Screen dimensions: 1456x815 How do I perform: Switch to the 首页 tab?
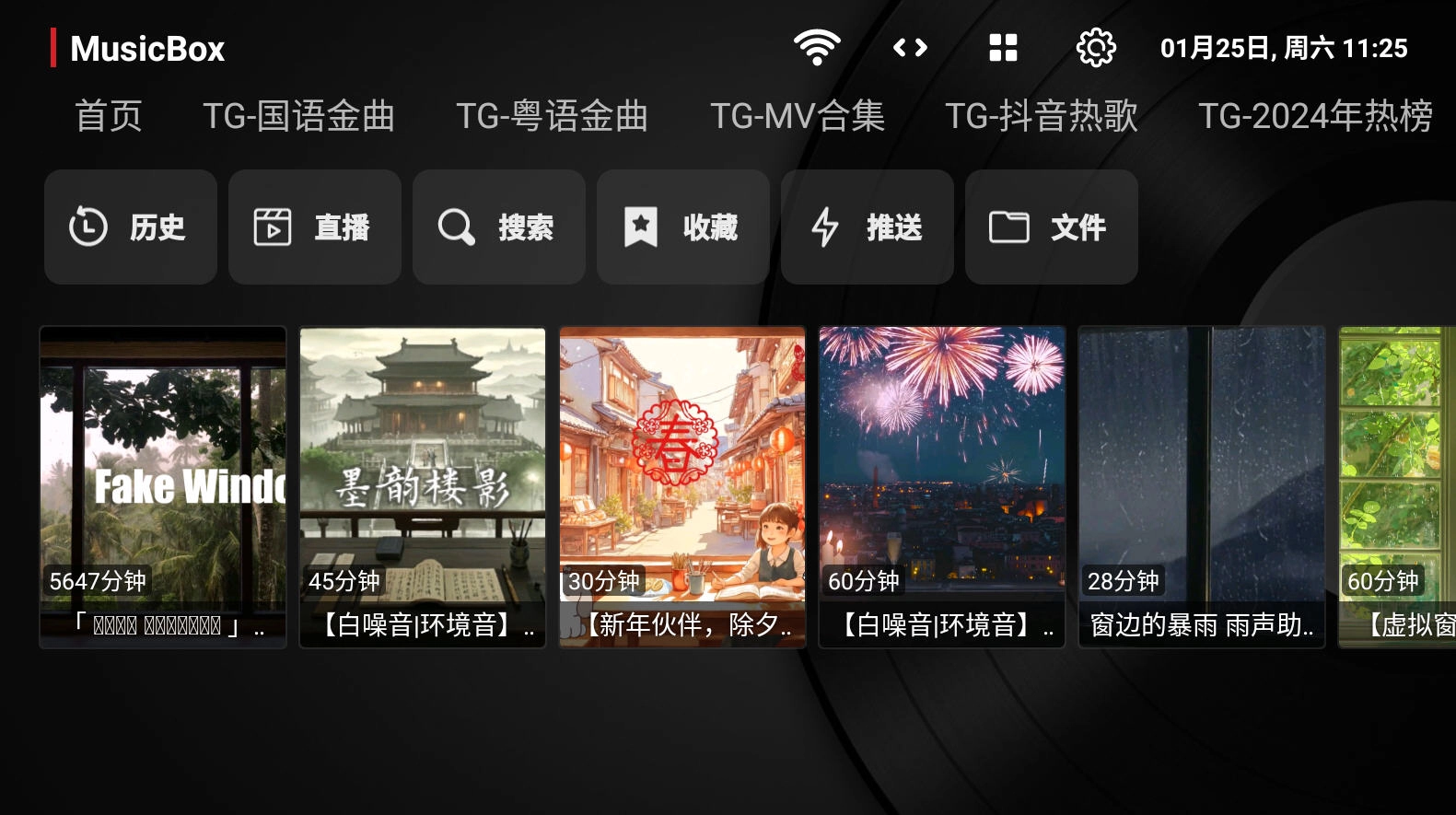pyautogui.click(x=109, y=116)
